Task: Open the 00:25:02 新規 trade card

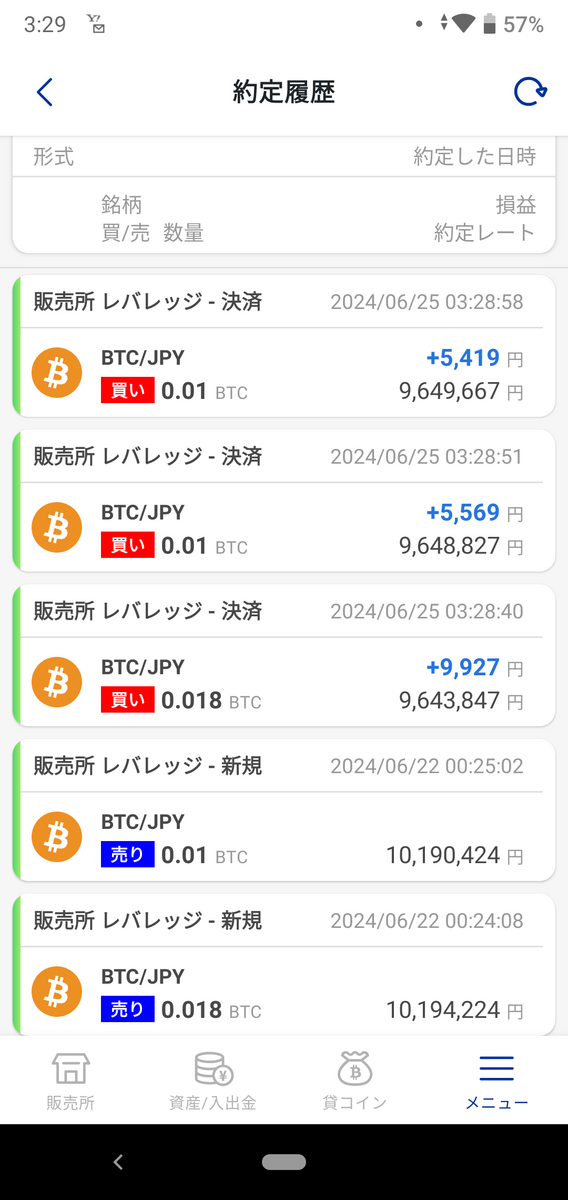Action: pos(283,811)
